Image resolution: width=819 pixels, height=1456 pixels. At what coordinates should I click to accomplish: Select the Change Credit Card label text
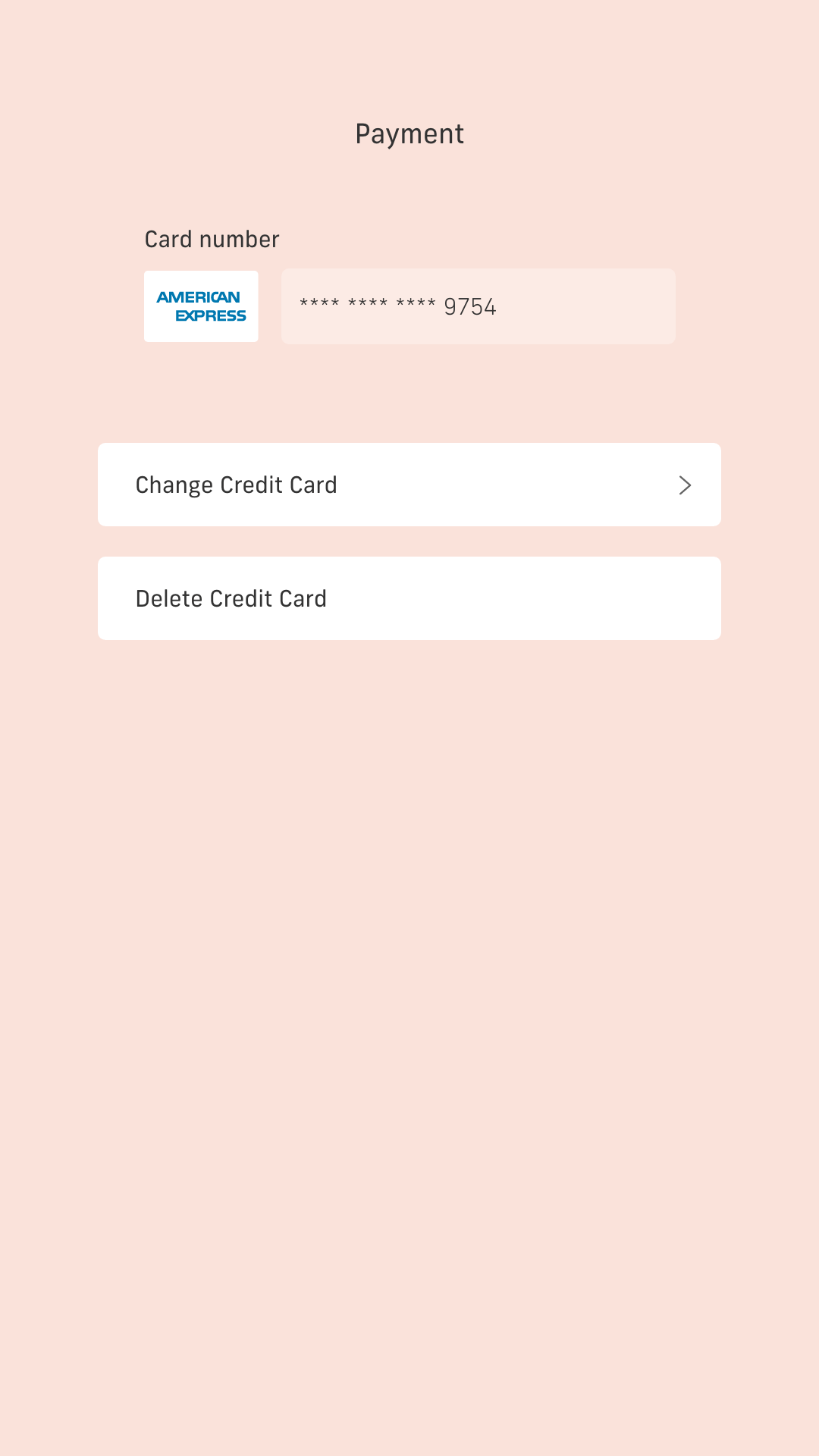click(x=235, y=485)
